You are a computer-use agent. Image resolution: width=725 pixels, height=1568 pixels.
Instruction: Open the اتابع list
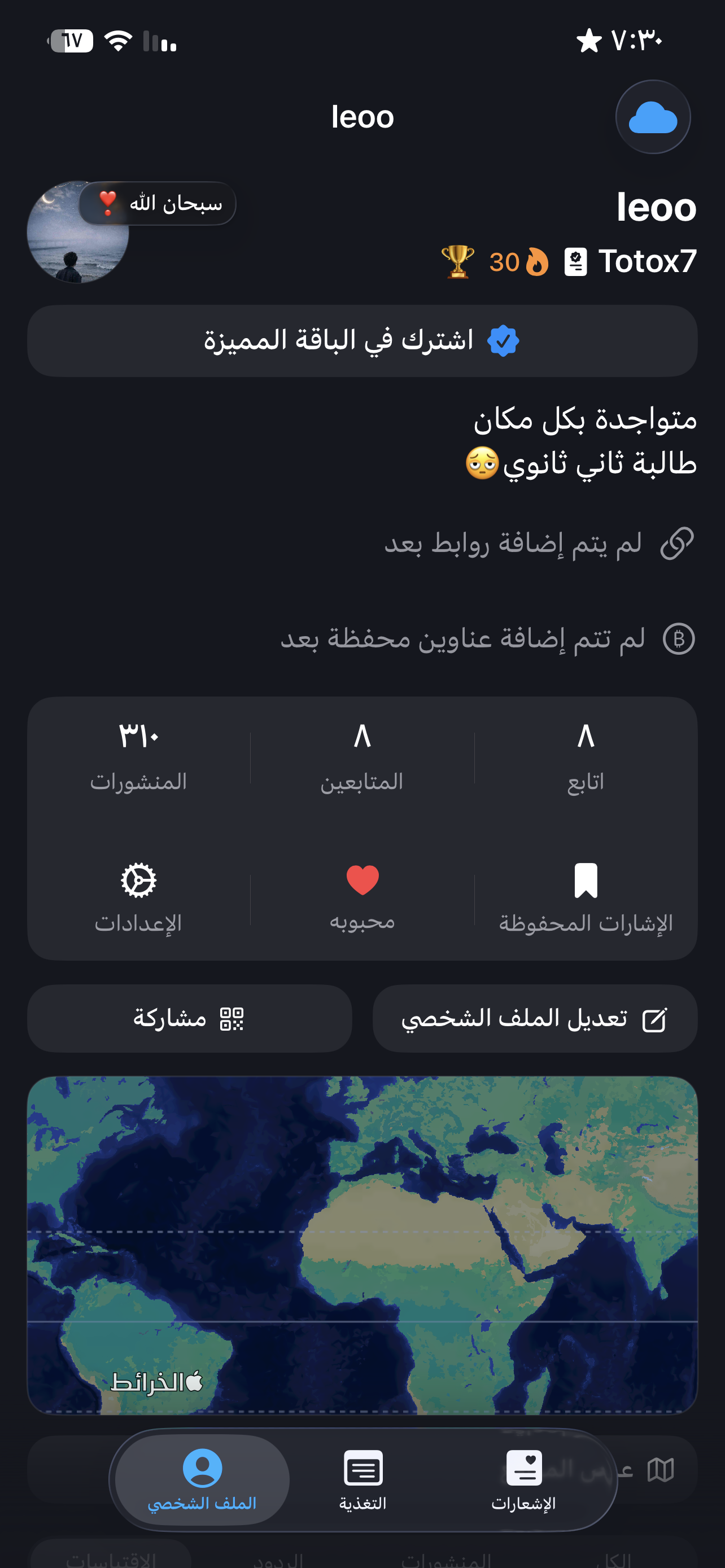[586, 756]
